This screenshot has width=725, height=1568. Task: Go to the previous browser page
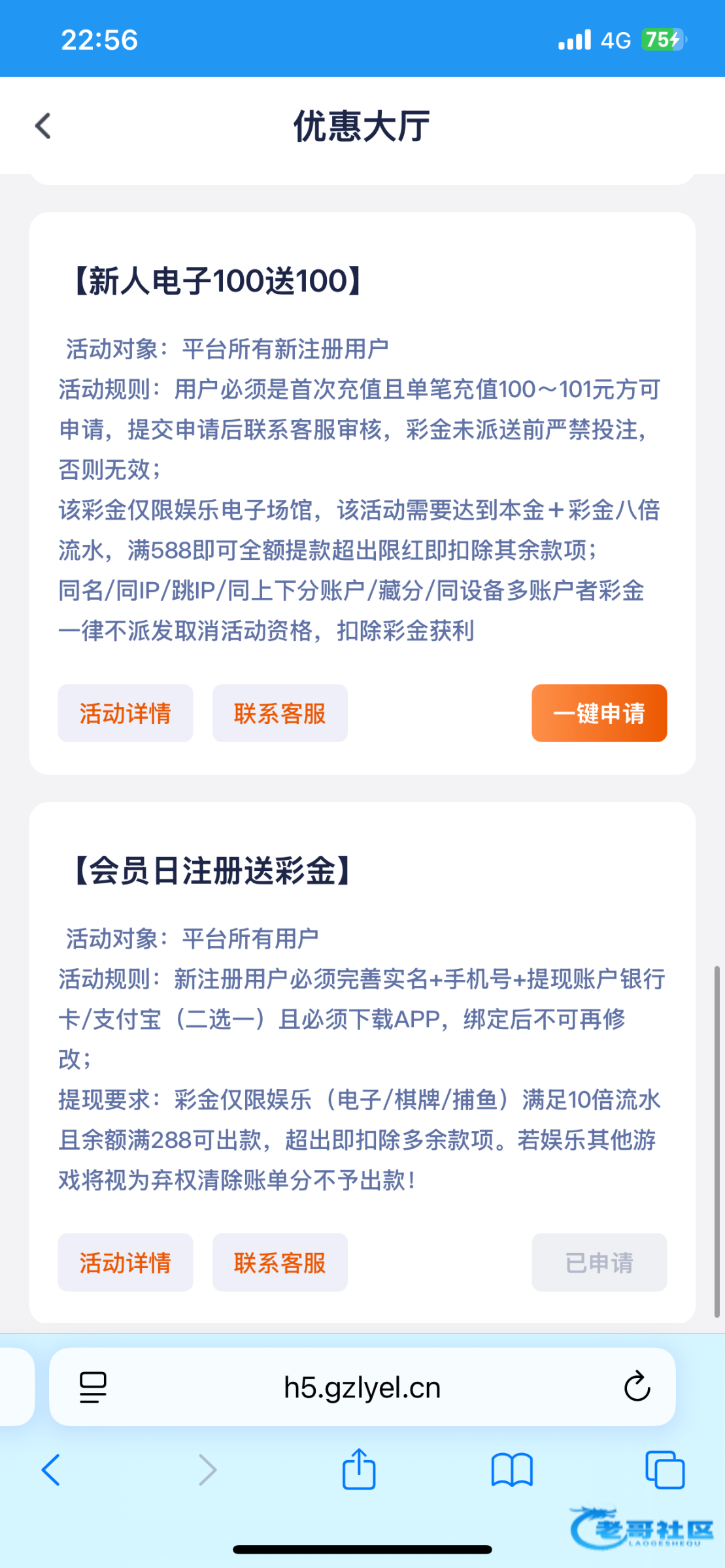51,1470
